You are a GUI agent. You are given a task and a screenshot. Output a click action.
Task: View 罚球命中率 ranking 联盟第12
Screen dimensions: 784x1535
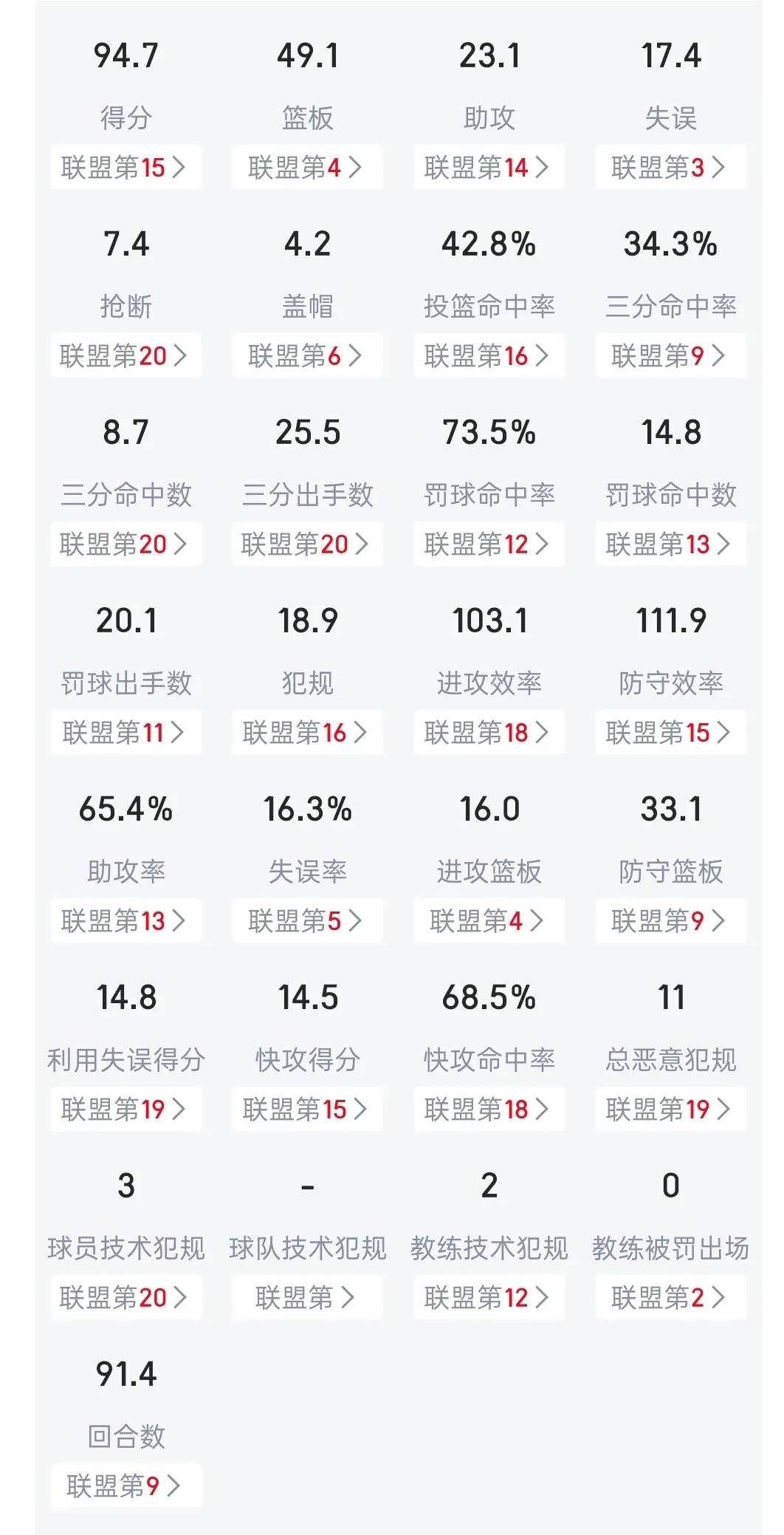[489, 544]
